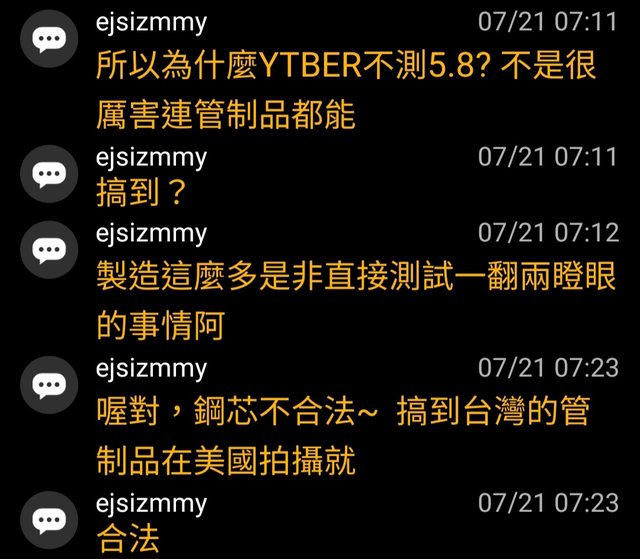Select the 07:23 comment reading 合法
This screenshot has height=559, width=640.
tap(128, 540)
